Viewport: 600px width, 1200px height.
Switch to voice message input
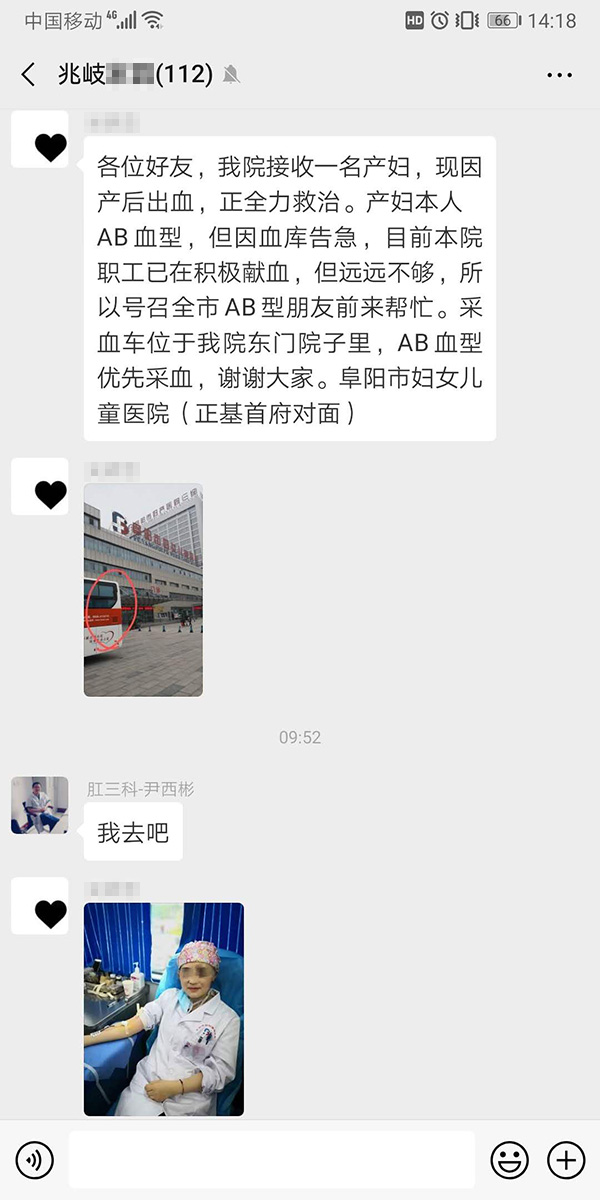click(x=36, y=1160)
